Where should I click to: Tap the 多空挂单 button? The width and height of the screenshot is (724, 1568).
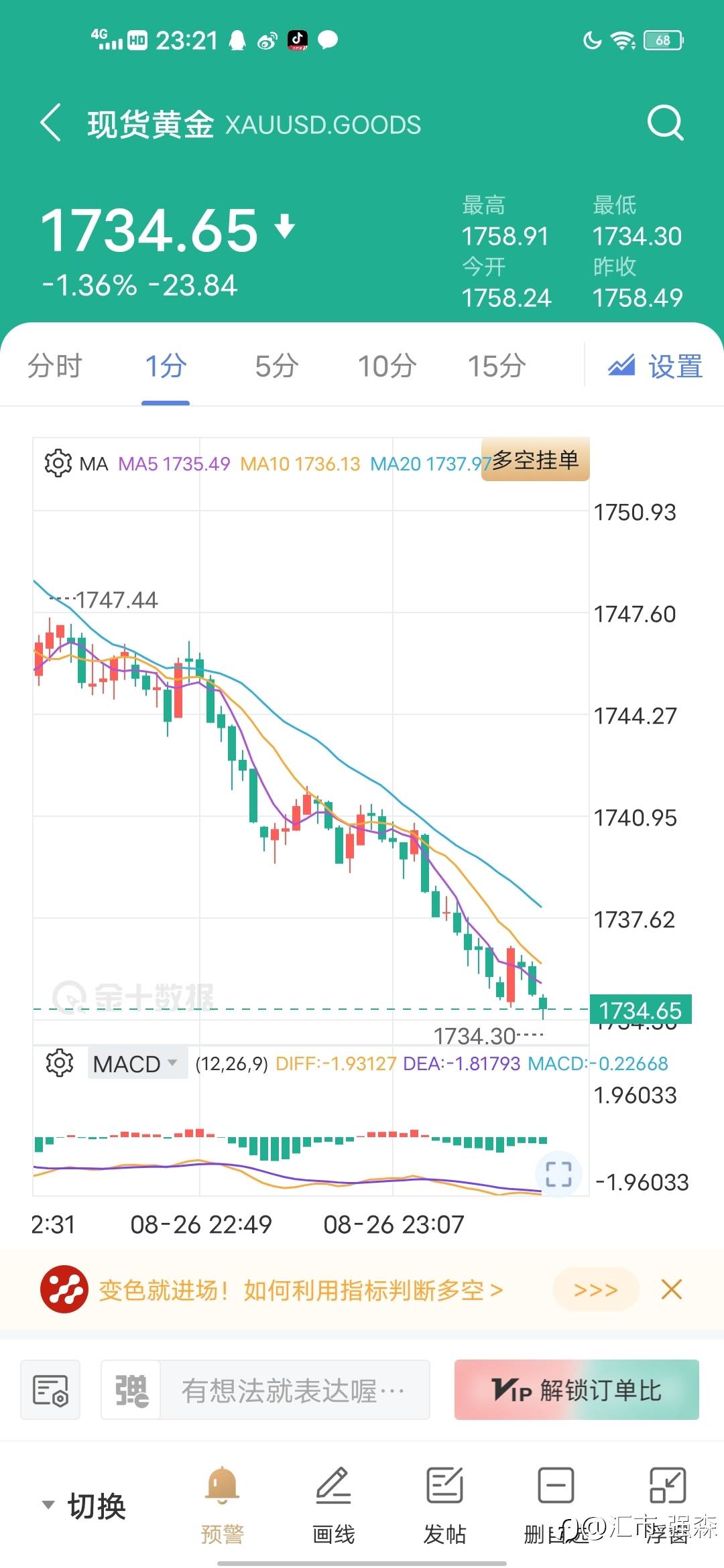[x=536, y=460]
